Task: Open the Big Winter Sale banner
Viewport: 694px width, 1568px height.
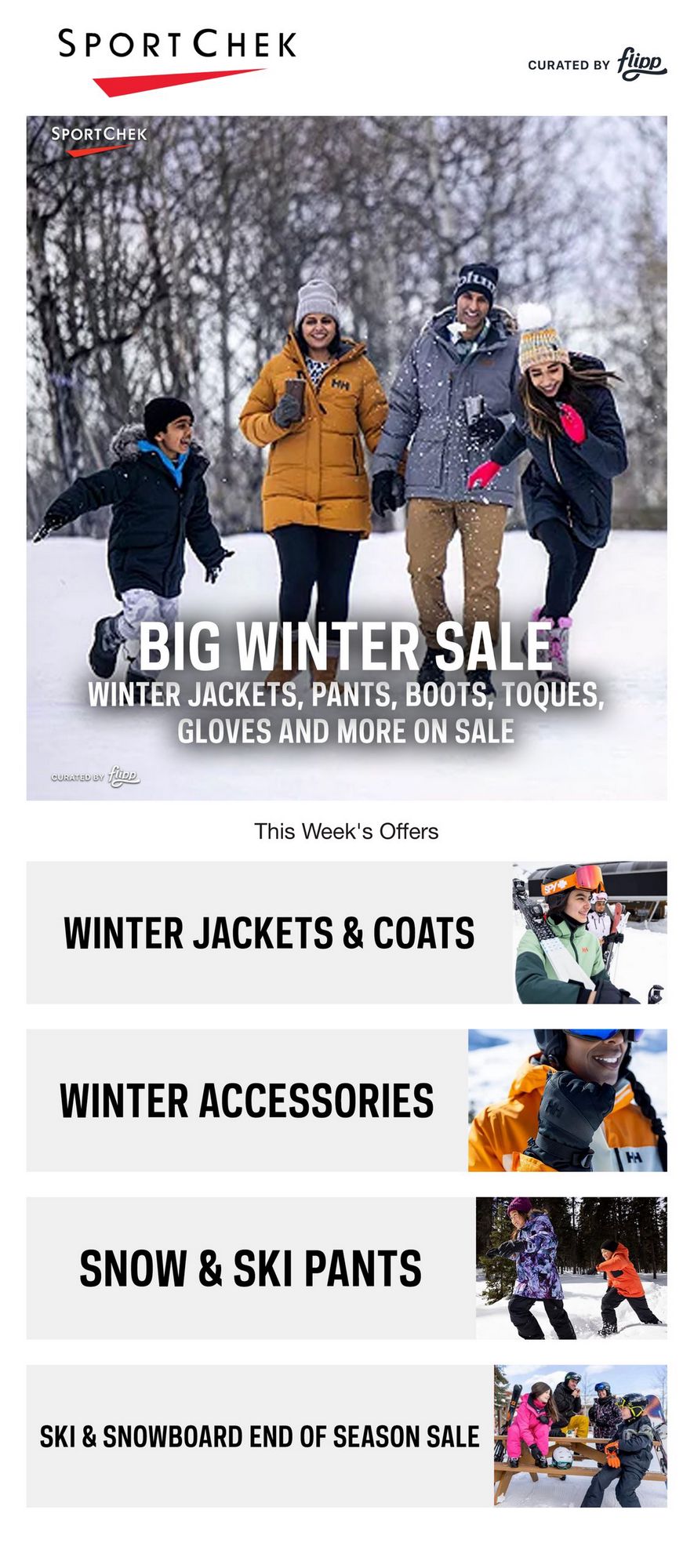Action: click(x=347, y=458)
